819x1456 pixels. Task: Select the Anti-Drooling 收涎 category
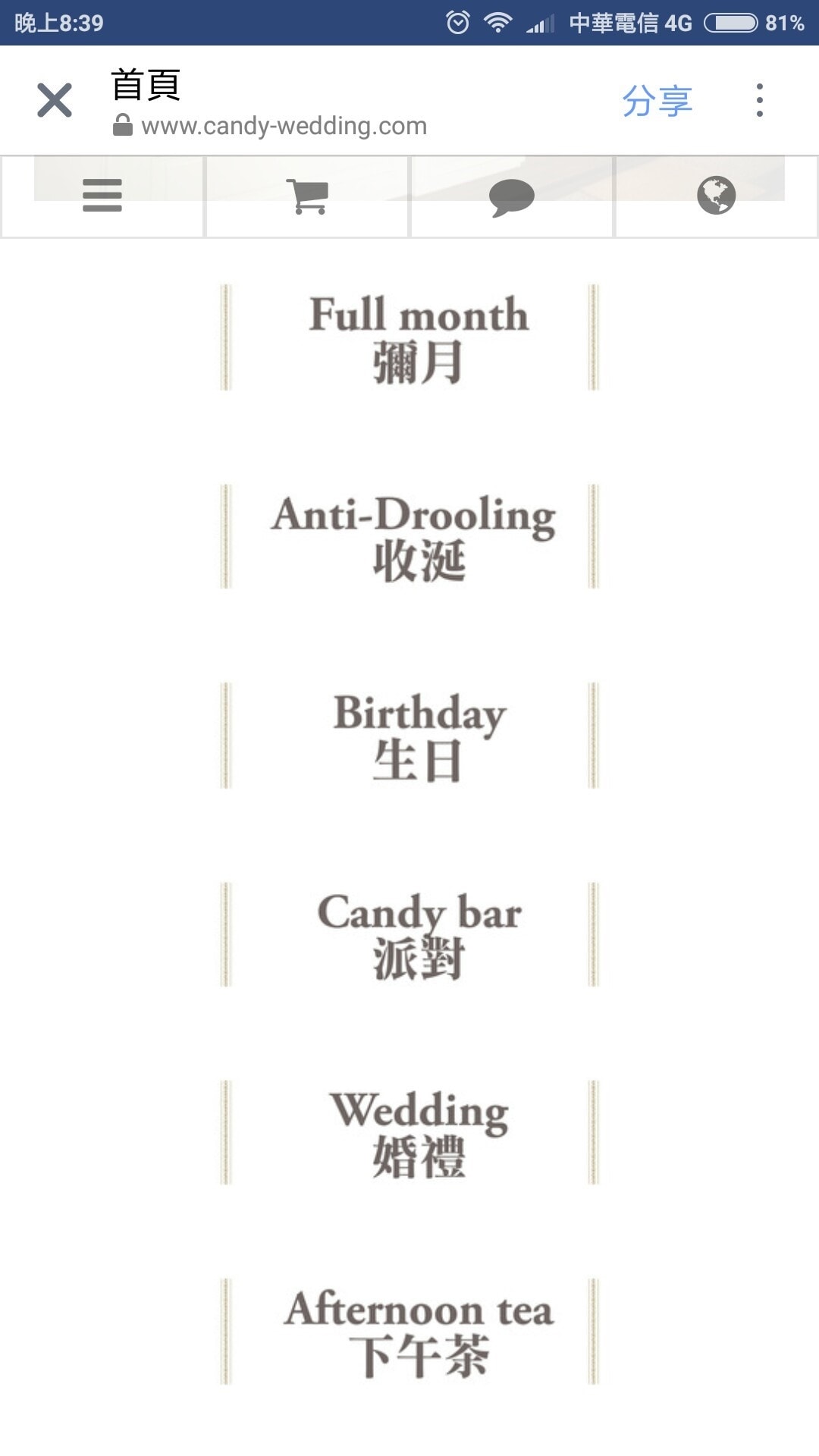413,537
